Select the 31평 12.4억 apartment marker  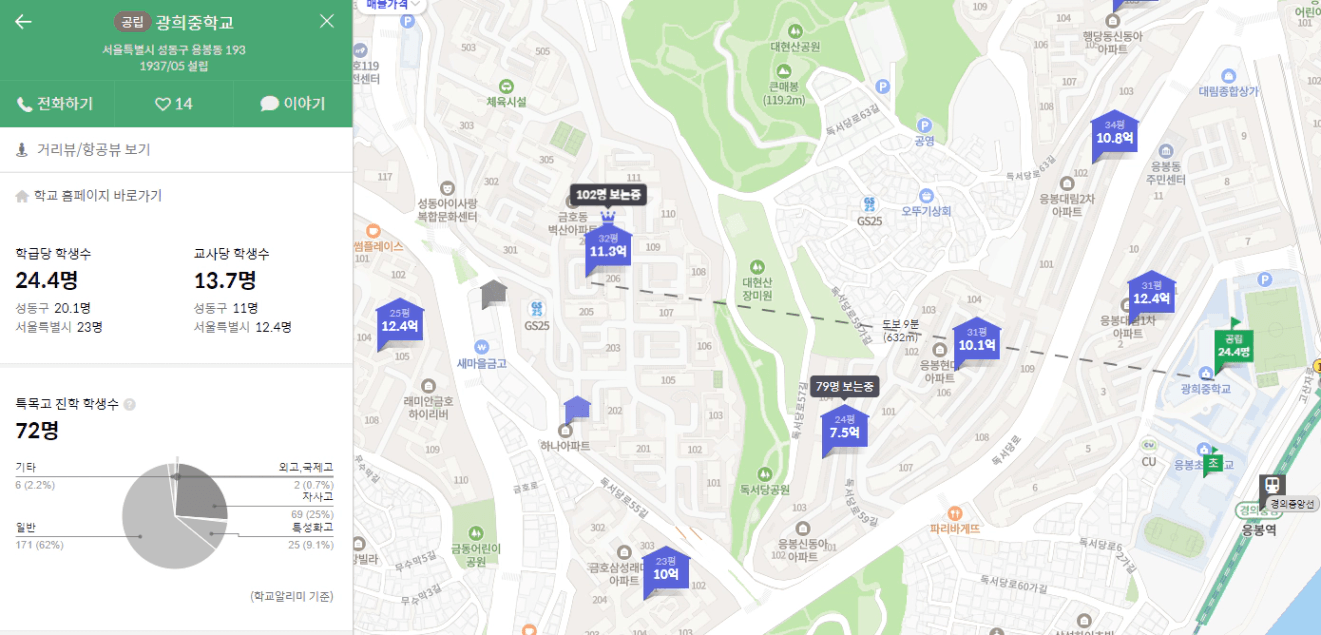pos(1151,292)
